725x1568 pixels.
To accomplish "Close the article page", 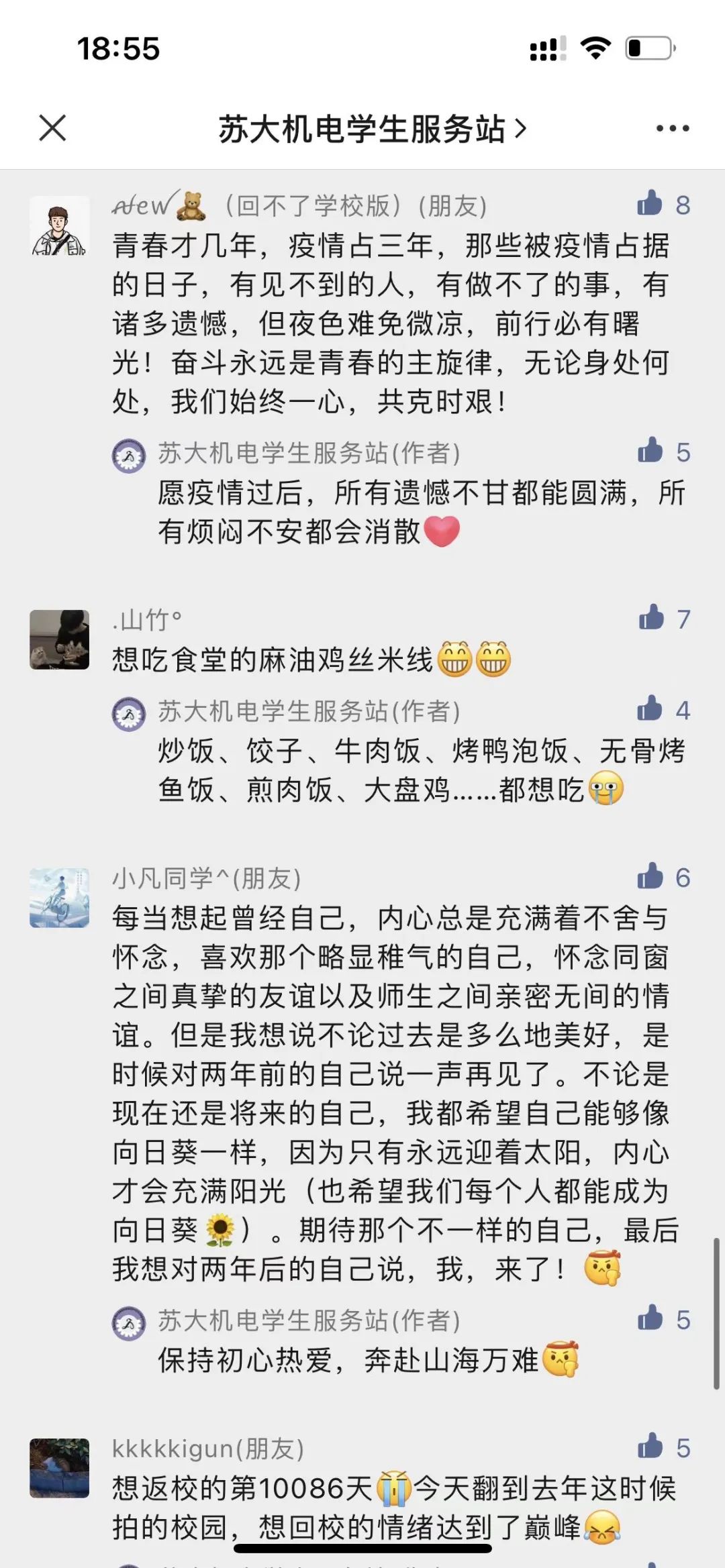I will (x=52, y=127).
